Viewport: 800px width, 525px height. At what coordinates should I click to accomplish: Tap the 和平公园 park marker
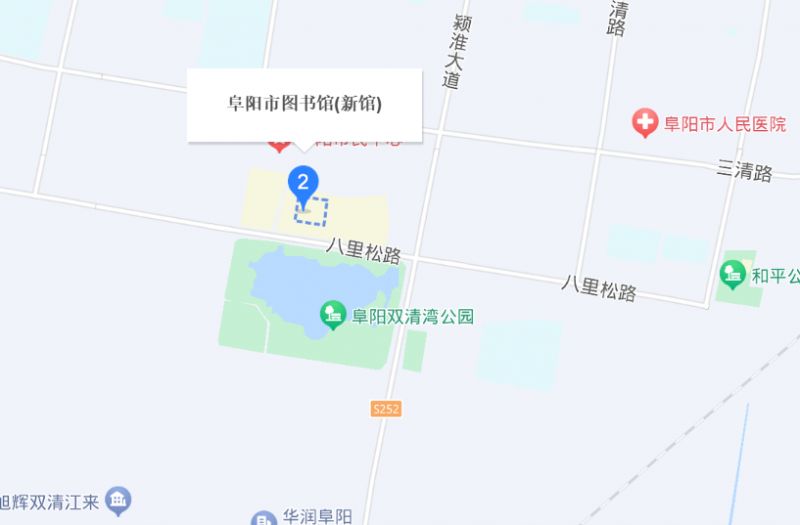click(733, 271)
